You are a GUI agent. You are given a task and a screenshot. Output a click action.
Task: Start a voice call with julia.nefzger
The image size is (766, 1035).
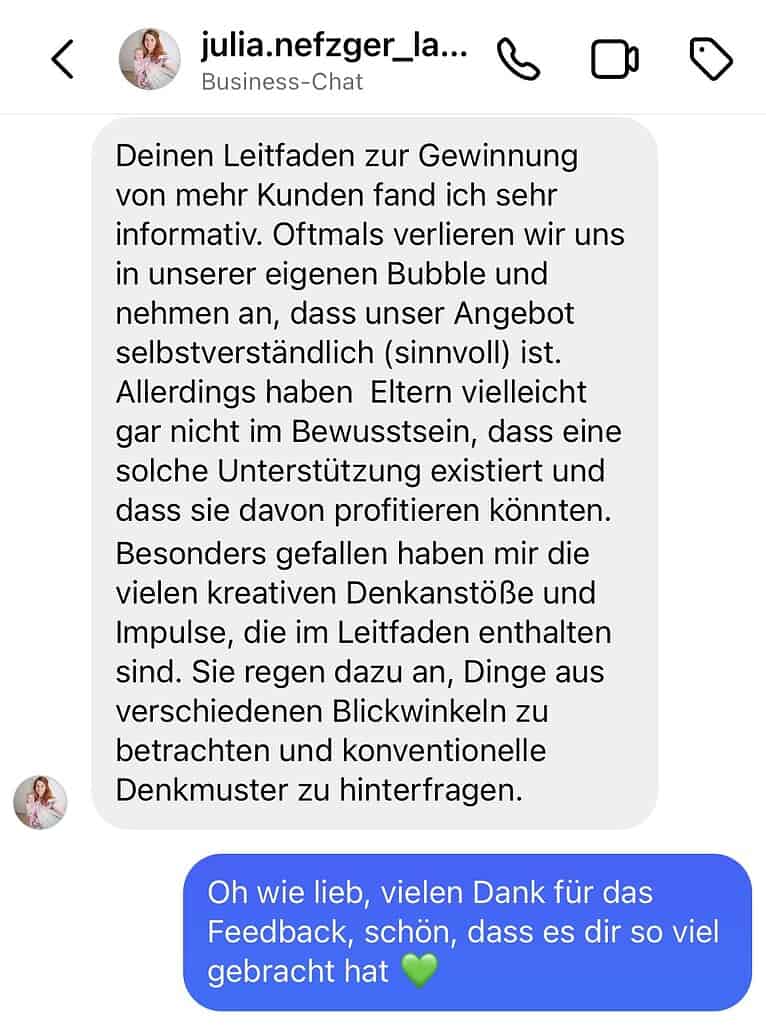tap(518, 60)
